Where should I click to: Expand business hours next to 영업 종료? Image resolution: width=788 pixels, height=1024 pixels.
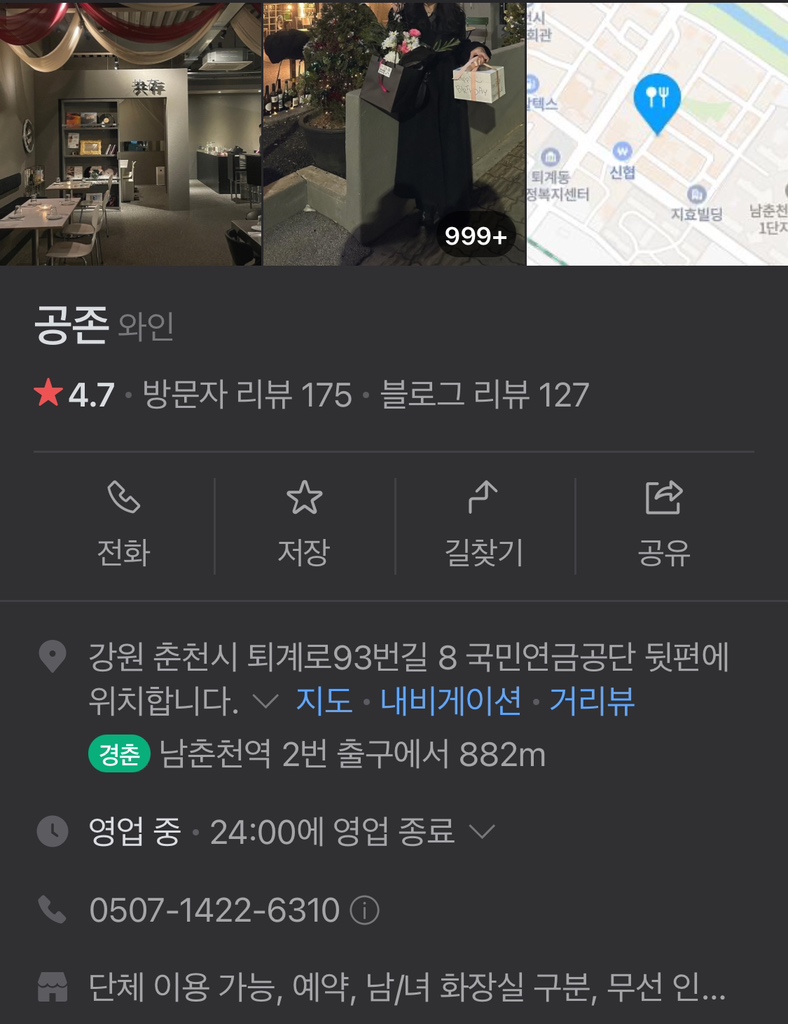coord(482,831)
